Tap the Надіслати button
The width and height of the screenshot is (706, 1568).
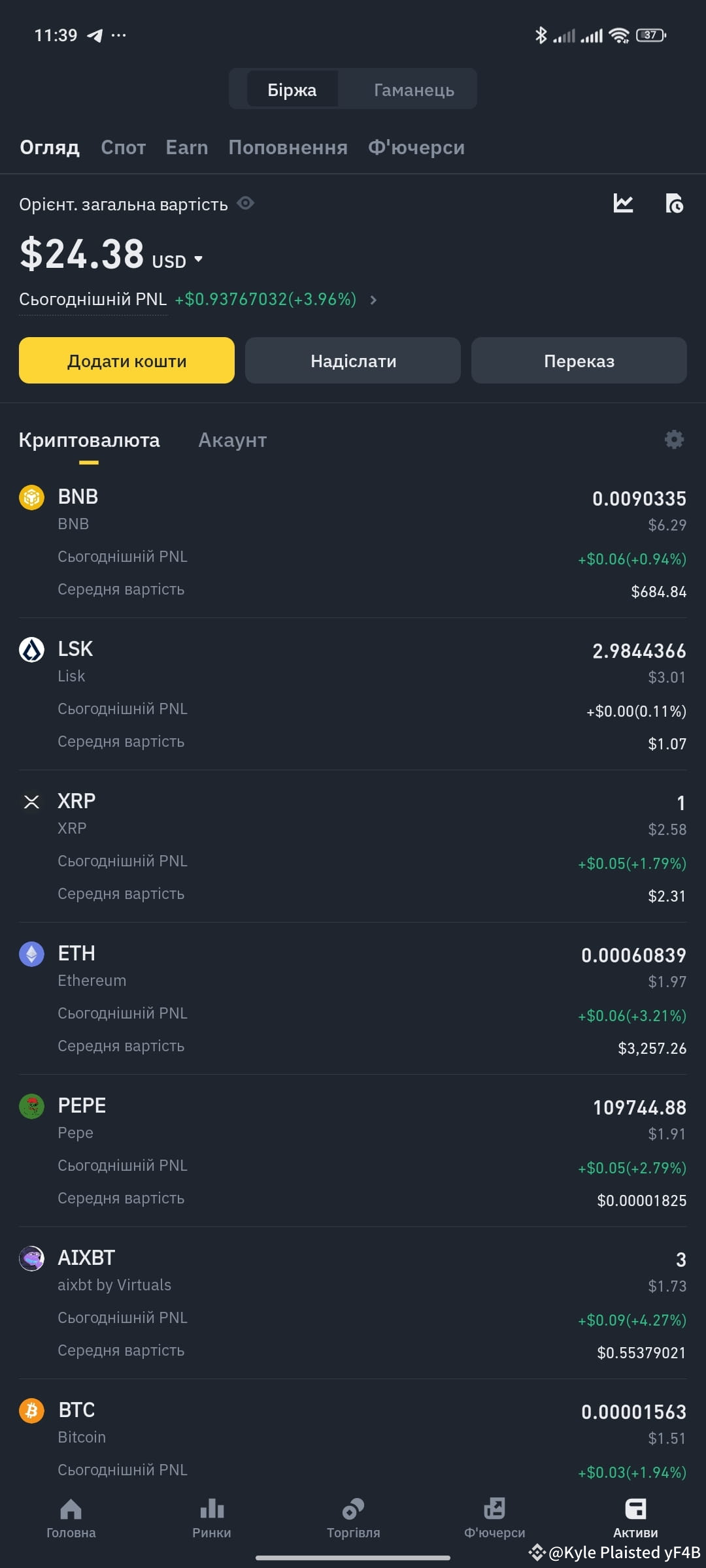point(352,360)
